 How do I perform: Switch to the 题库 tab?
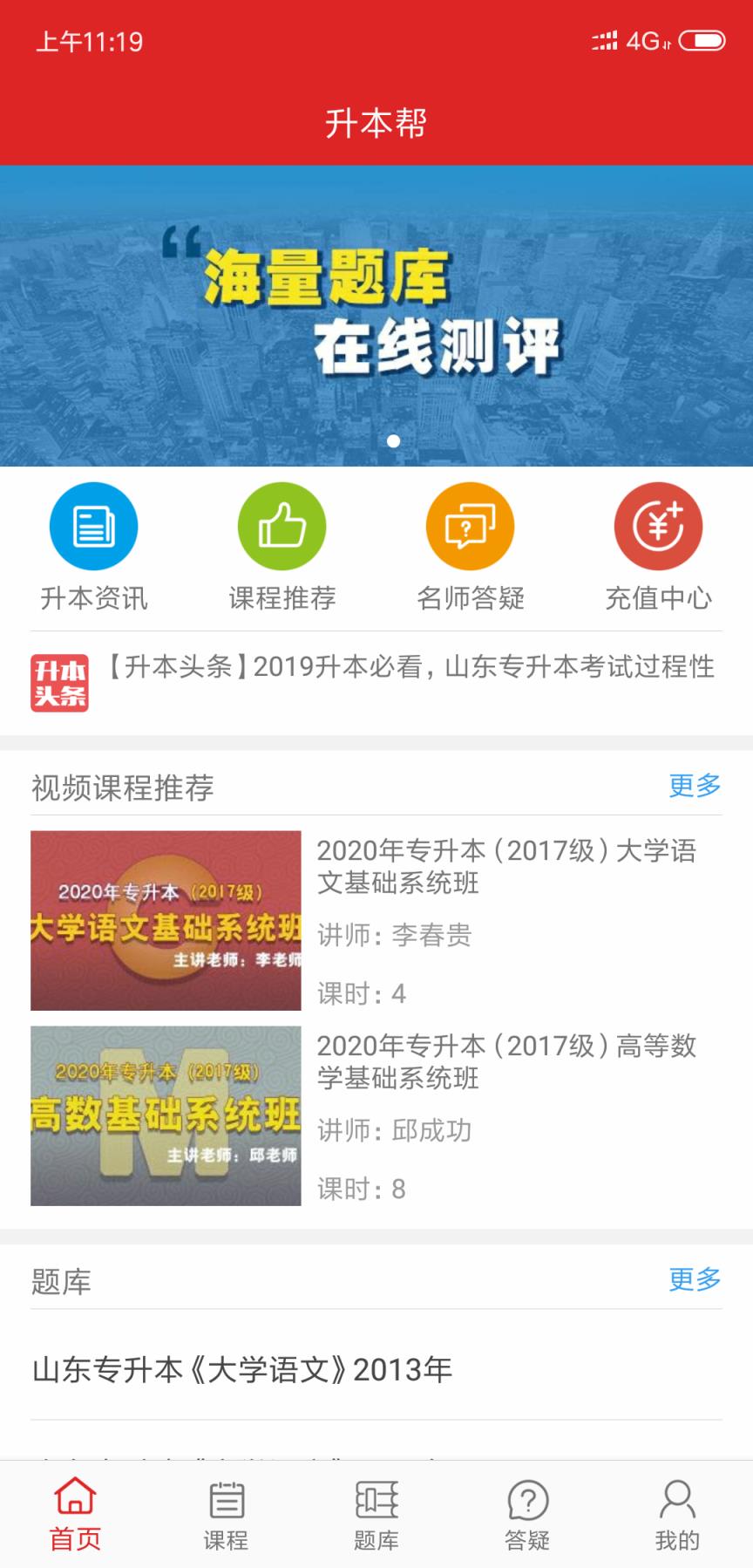point(376,1514)
